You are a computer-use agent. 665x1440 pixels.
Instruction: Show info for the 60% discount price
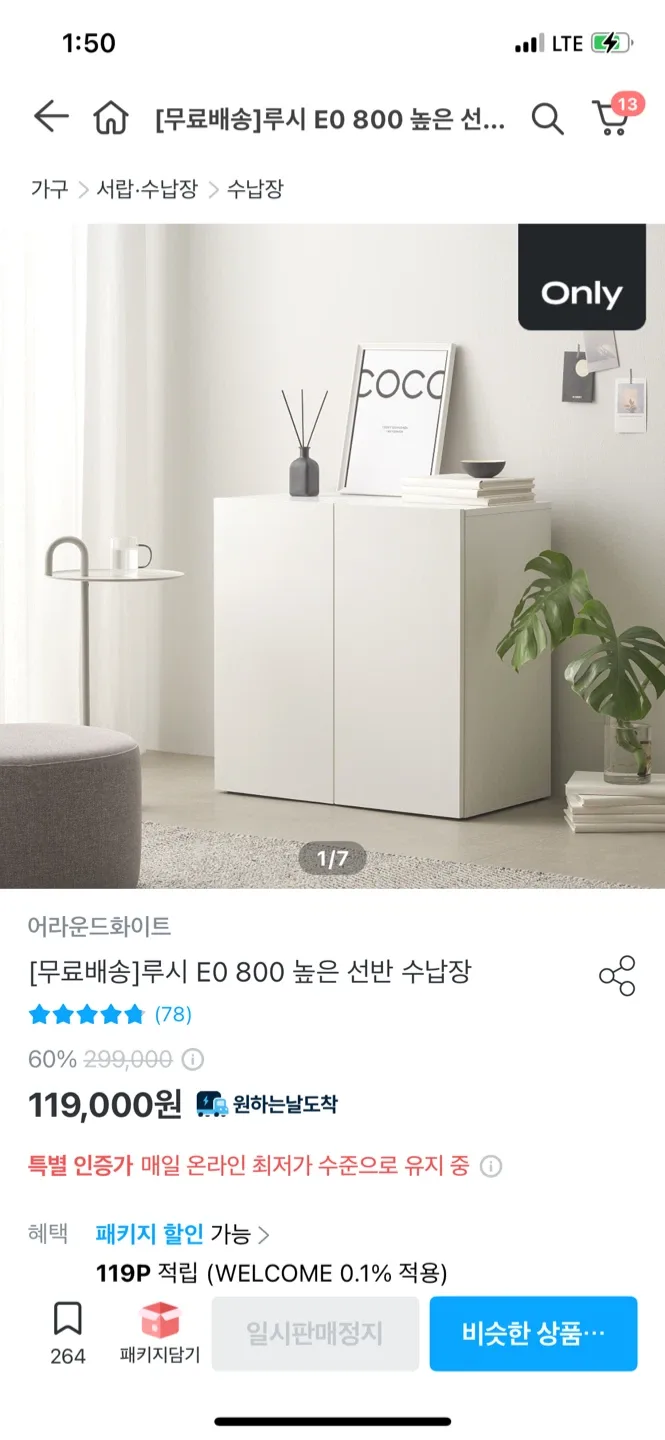tap(194, 1058)
